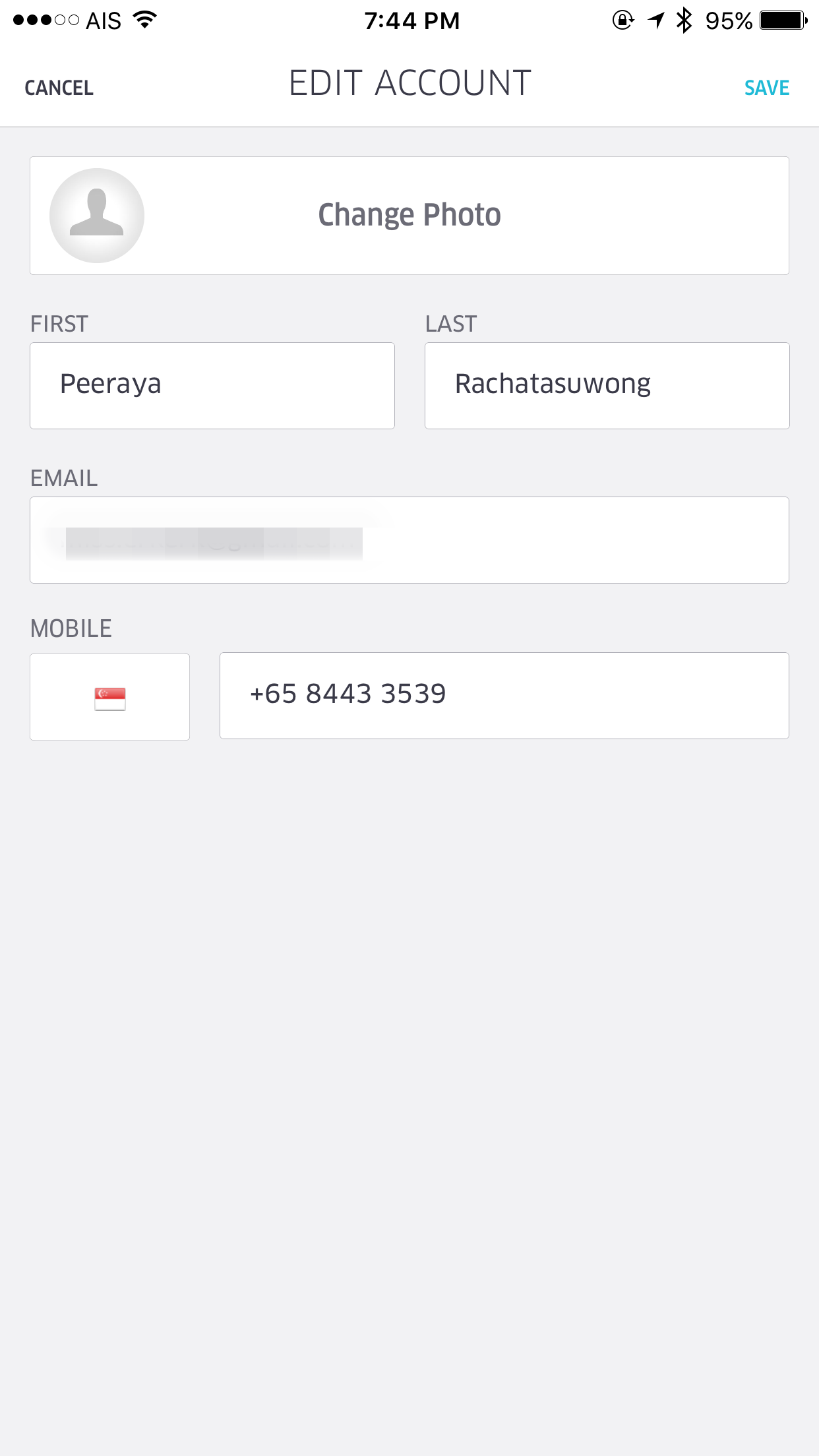Edit the last name field

click(x=607, y=386)
